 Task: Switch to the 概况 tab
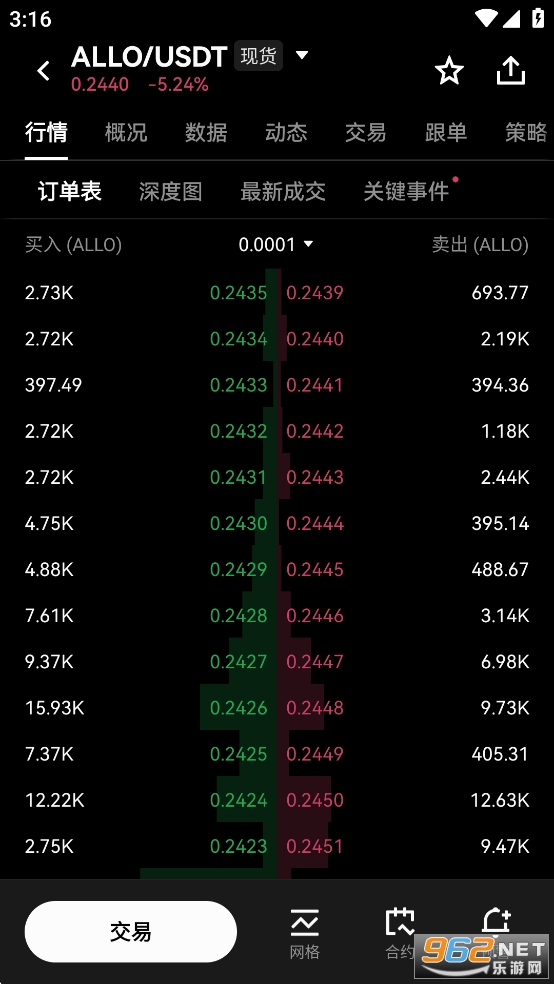click(125, 132)
